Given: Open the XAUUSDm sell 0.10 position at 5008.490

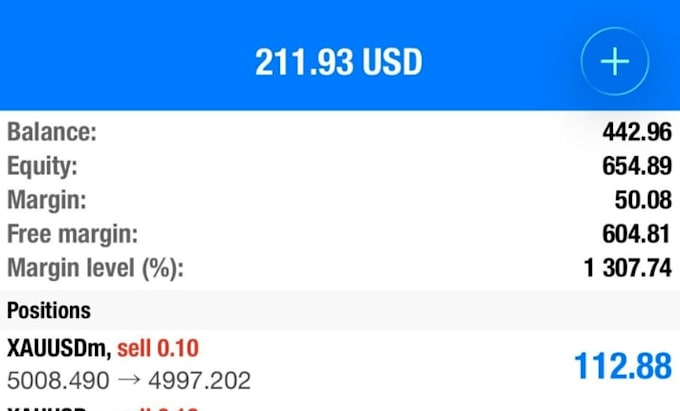Looking at the screenshot, I should point(340,365).
